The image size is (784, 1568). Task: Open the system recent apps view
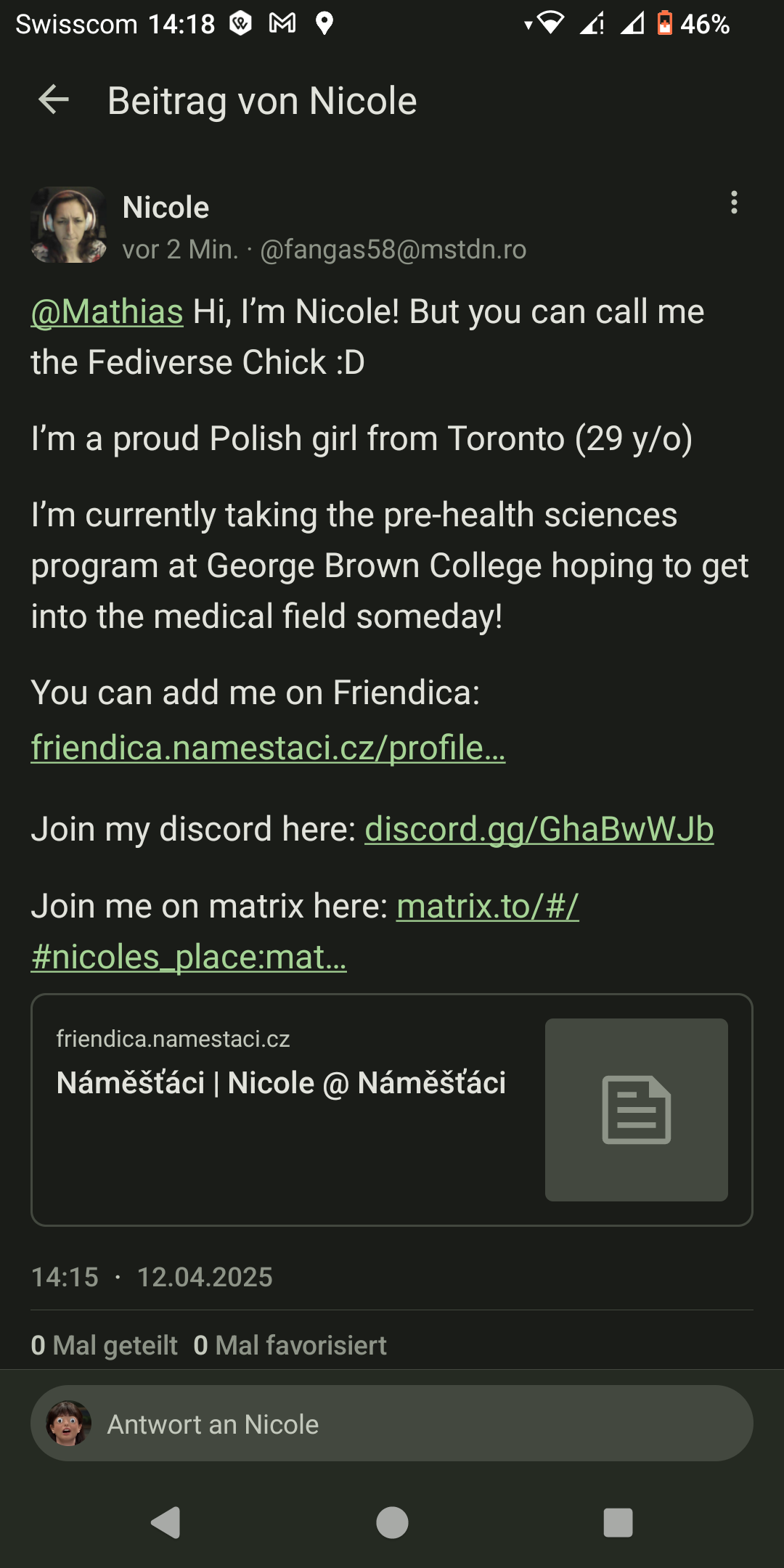pos(618,1522)
